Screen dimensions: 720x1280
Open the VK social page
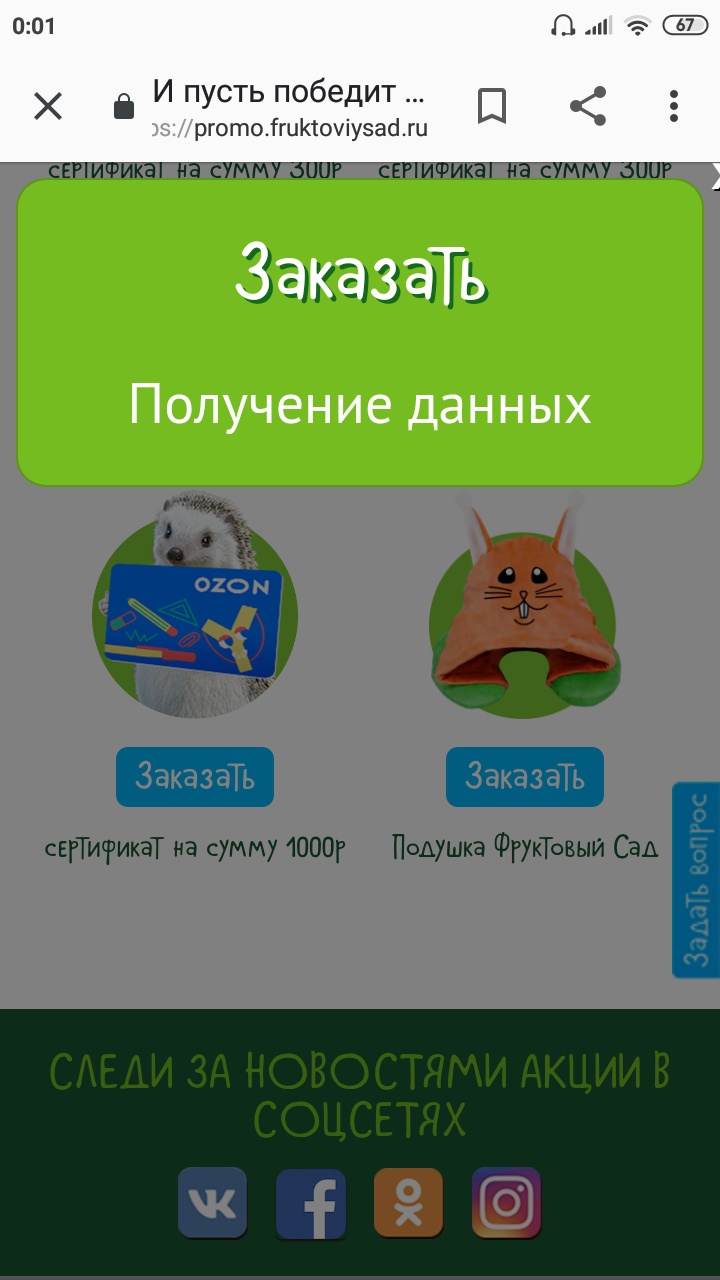tap(212, 1204)
